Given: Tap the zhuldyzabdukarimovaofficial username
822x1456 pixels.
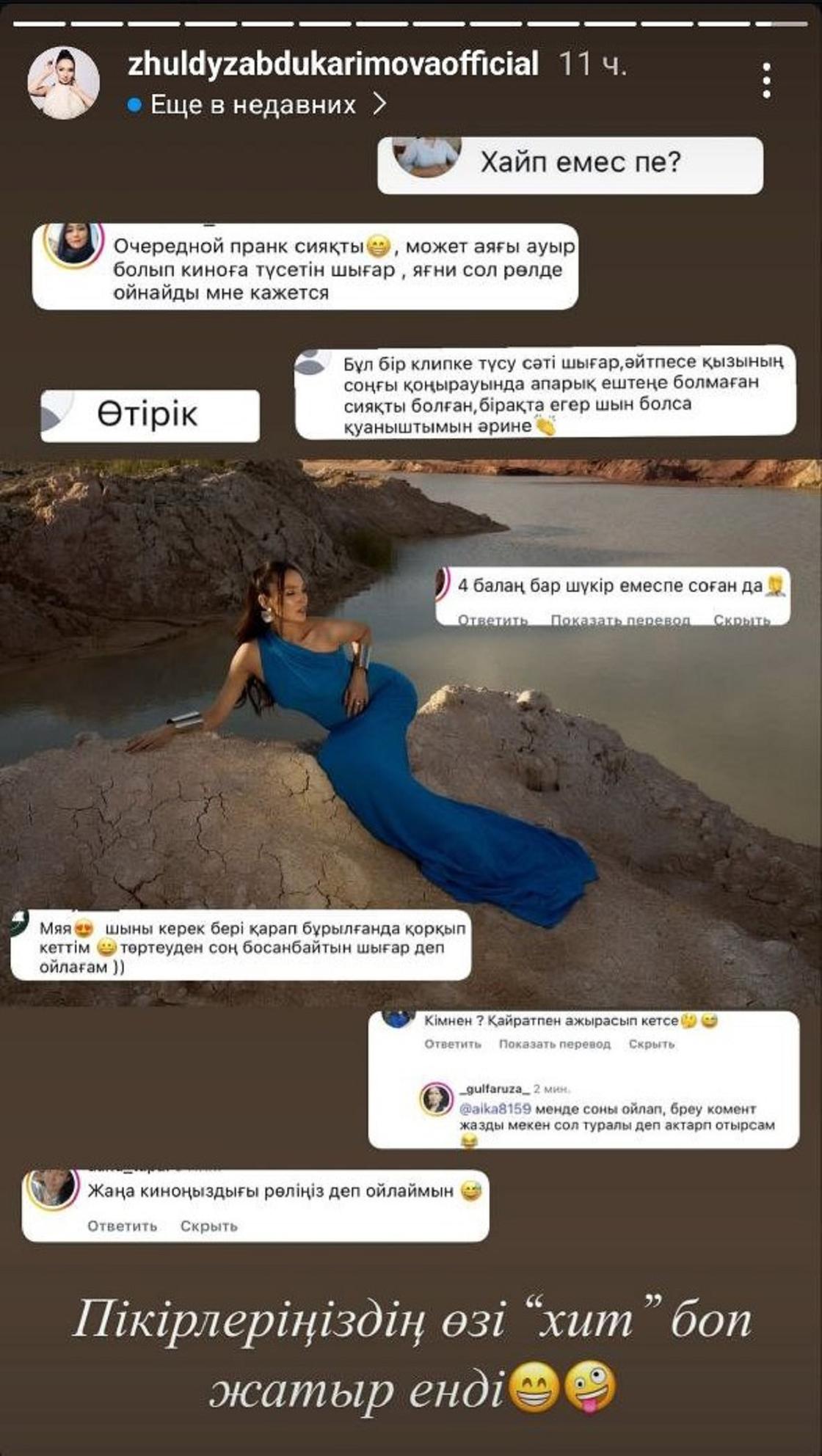Looking at the screenshot, I should pos(333,65).
